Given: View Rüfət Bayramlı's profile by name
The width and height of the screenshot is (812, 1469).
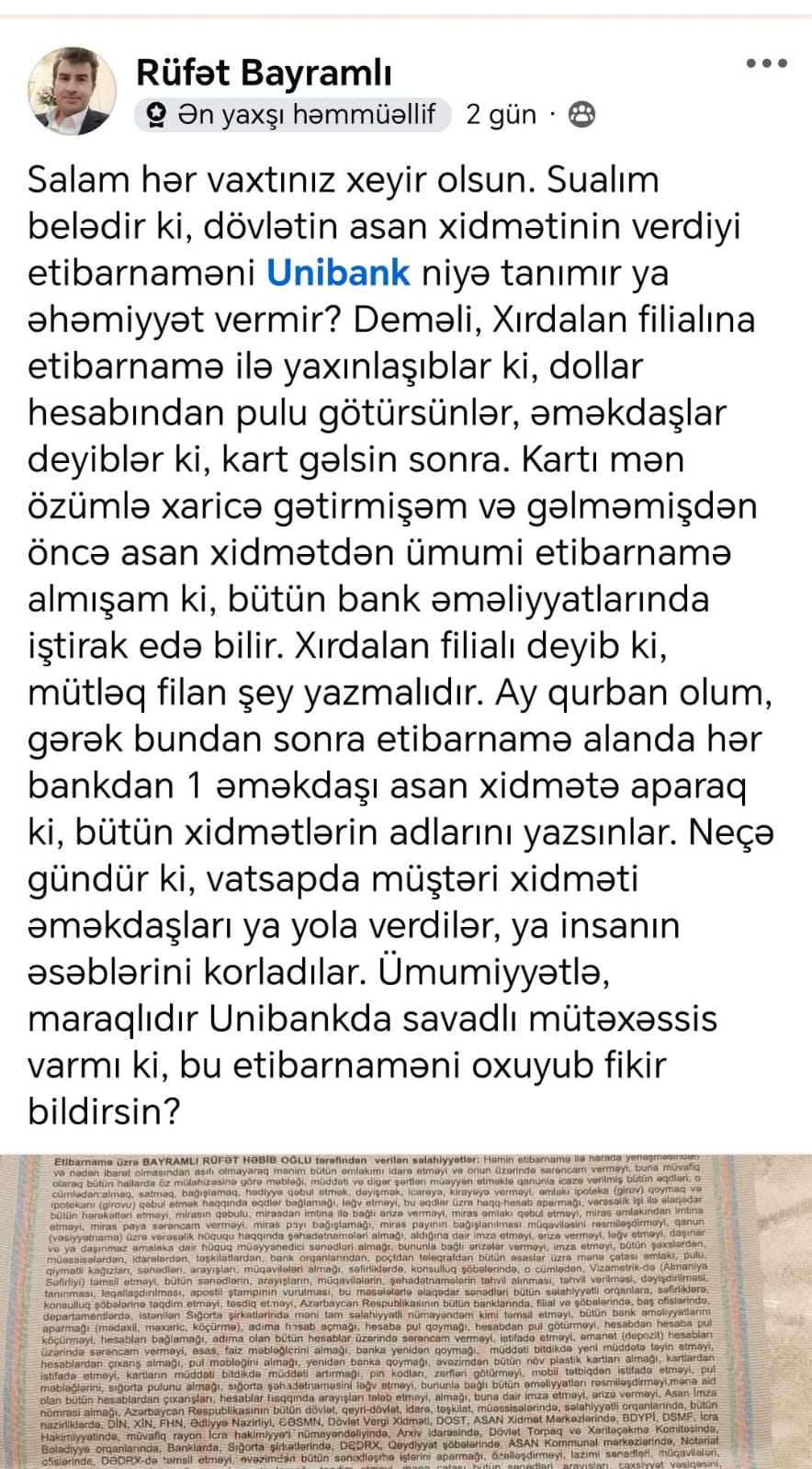Looking at the screenshot, I should (264, 72).
